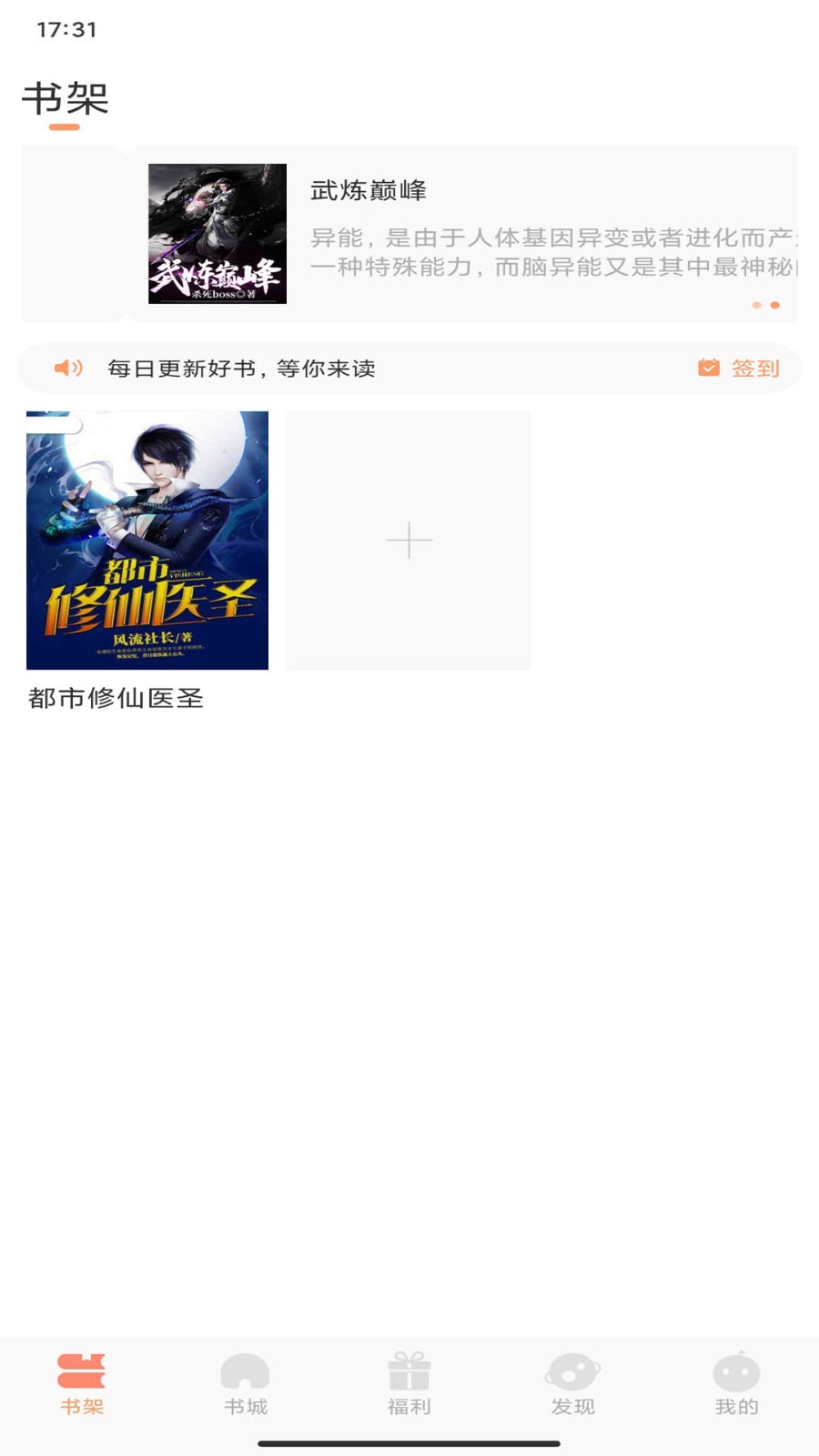Tap 签到 to check in
This screenshot has width=819, height=1456.
coord(740,369)
